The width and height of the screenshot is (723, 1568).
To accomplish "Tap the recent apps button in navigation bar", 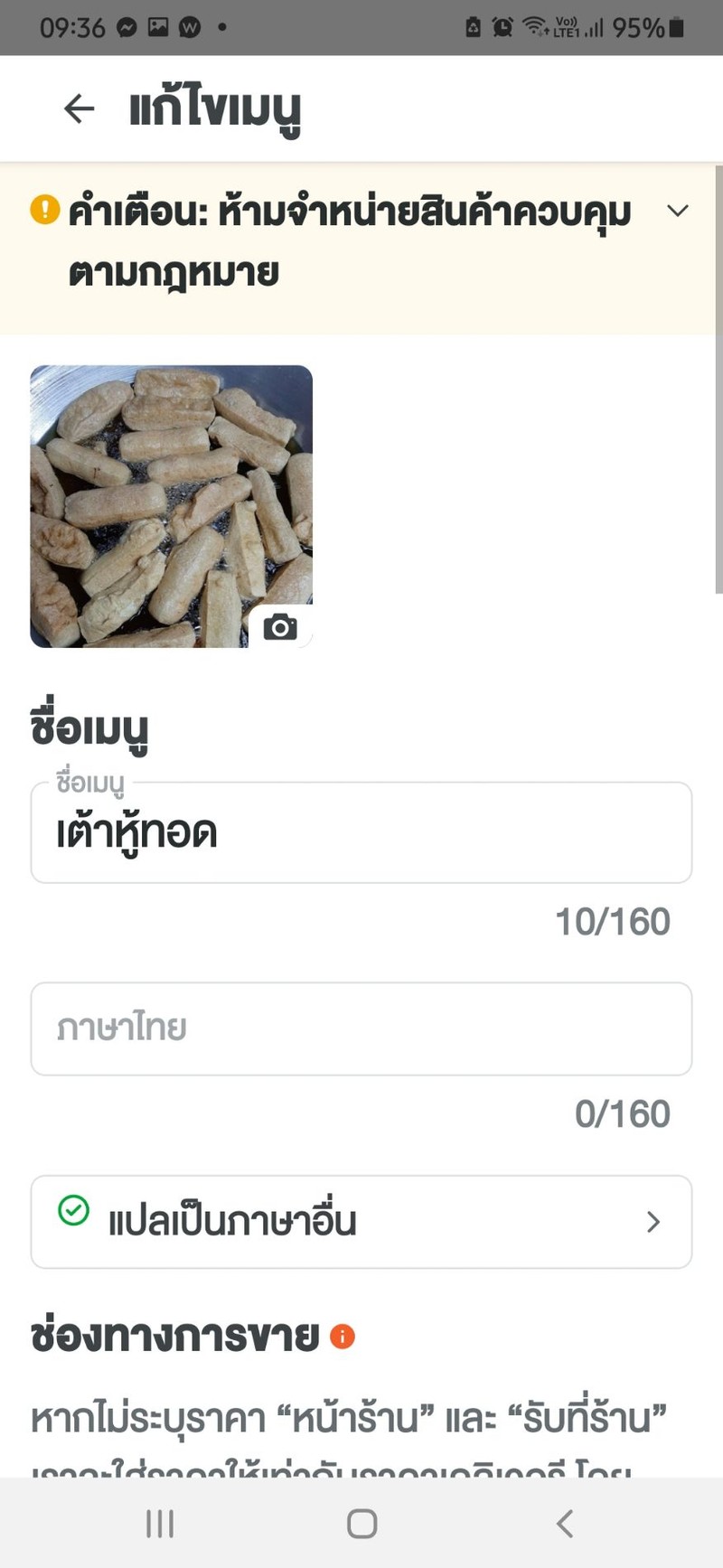I will click(158, 1522).
